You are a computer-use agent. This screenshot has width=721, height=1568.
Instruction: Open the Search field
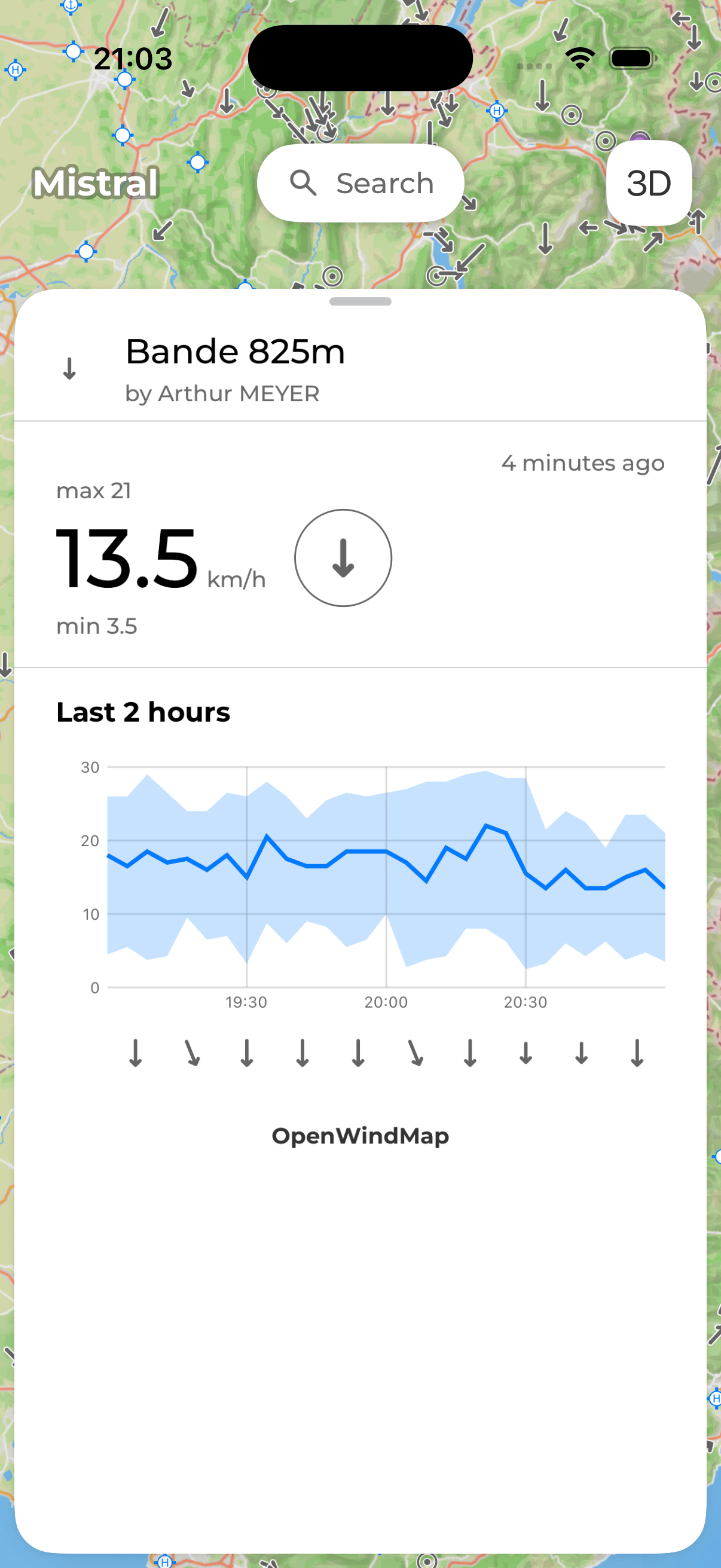[360, 182]
